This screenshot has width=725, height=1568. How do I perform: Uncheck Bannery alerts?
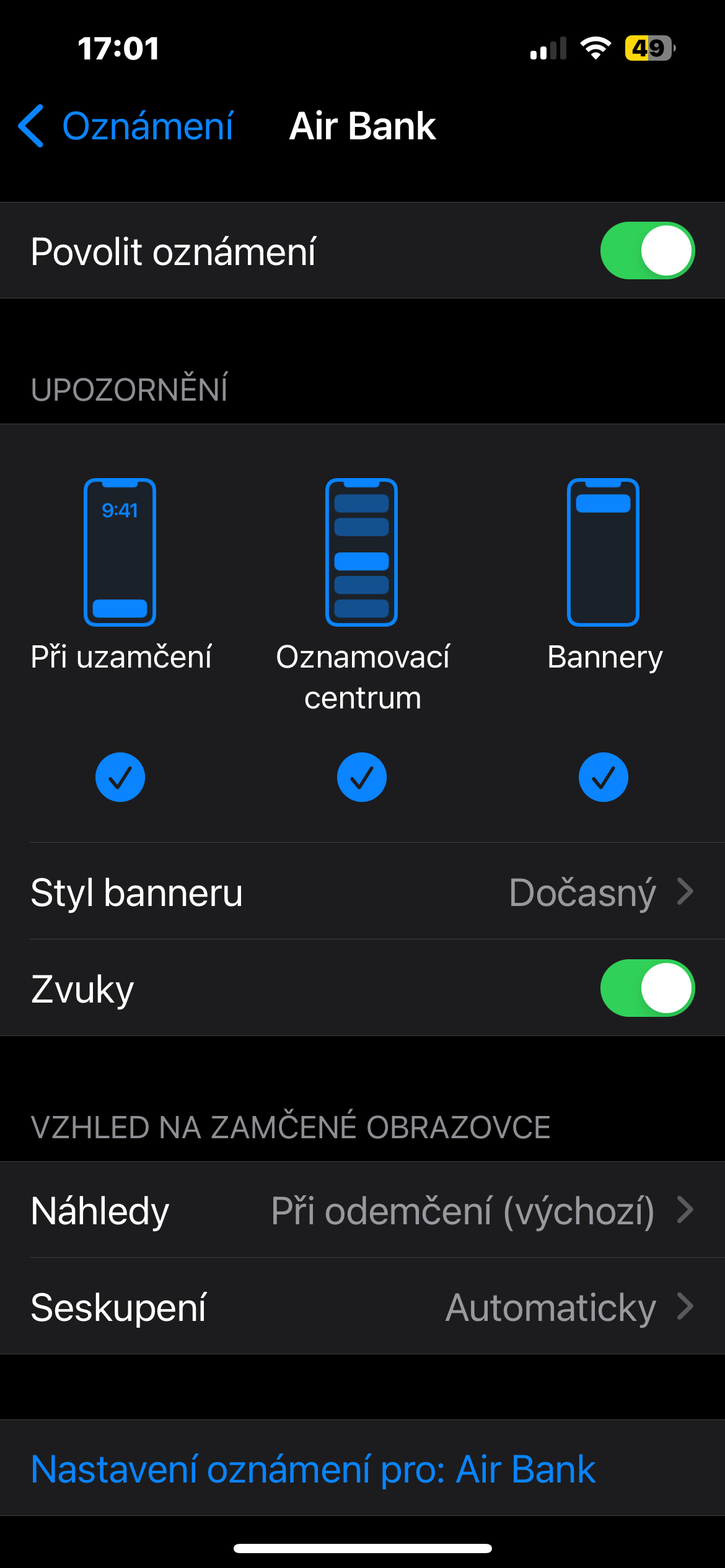604,777
